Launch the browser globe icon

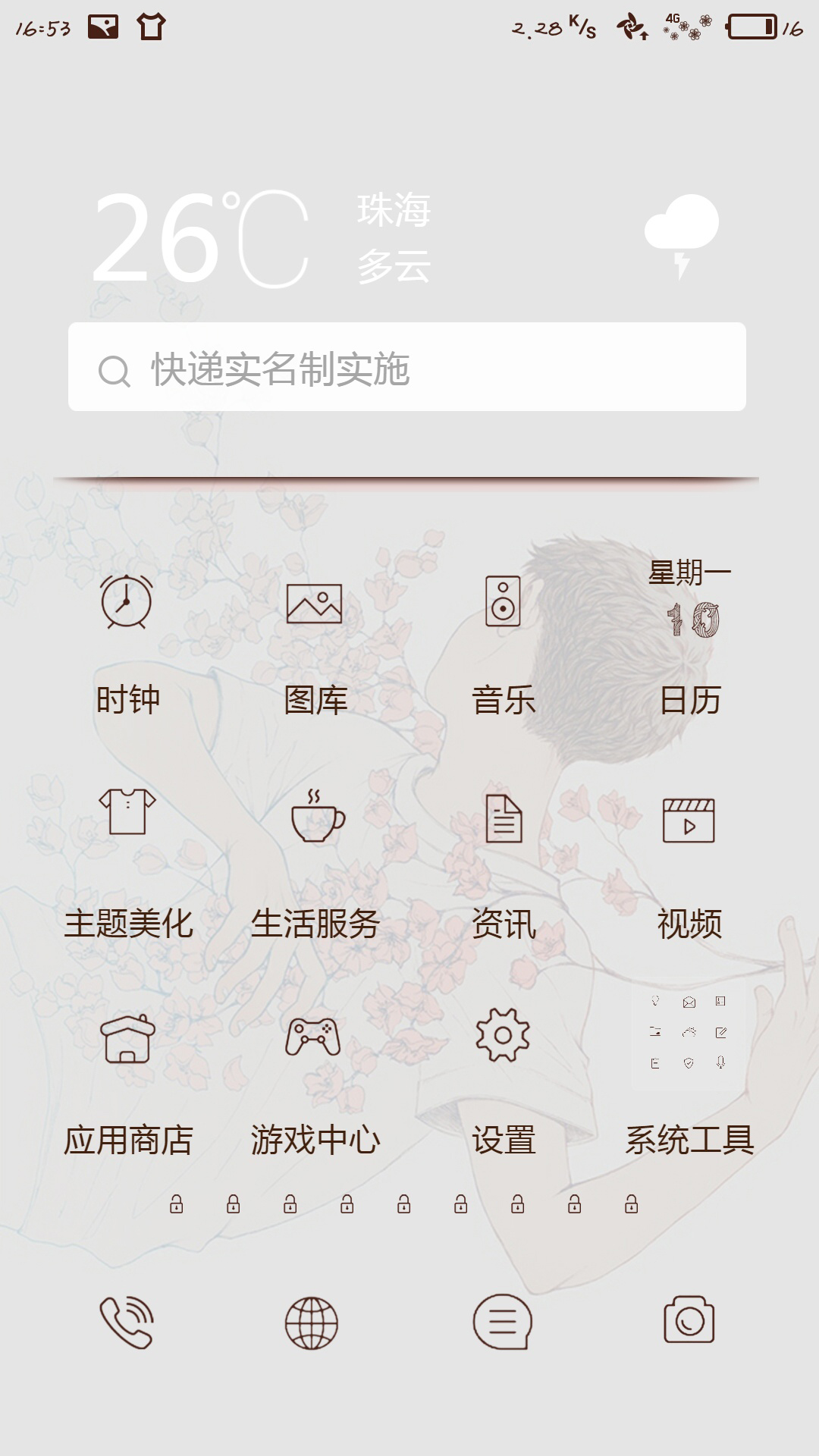click(x=312, y=1323)
